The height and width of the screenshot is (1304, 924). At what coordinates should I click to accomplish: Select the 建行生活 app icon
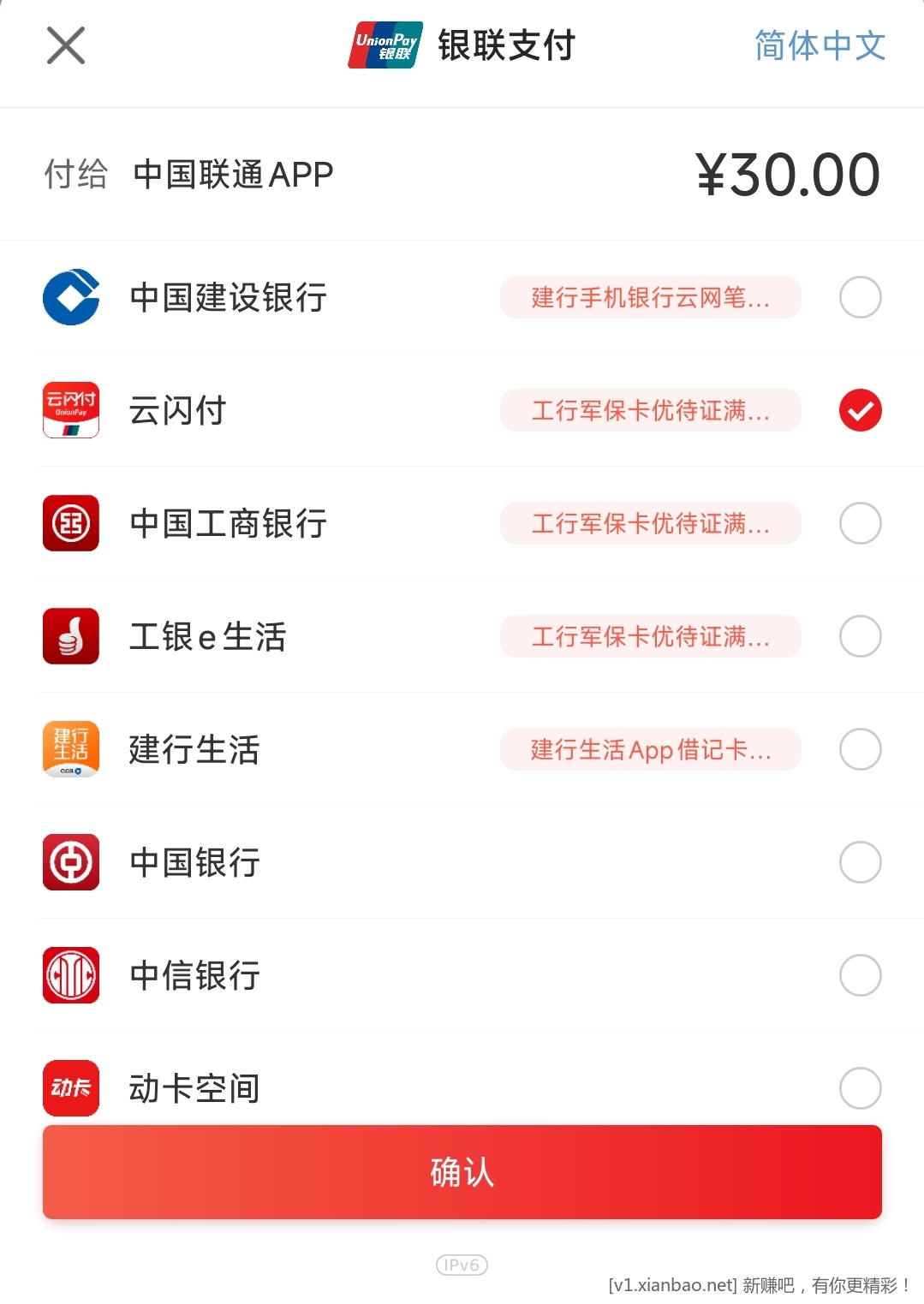pyautogui.click(x=71, y=749)
